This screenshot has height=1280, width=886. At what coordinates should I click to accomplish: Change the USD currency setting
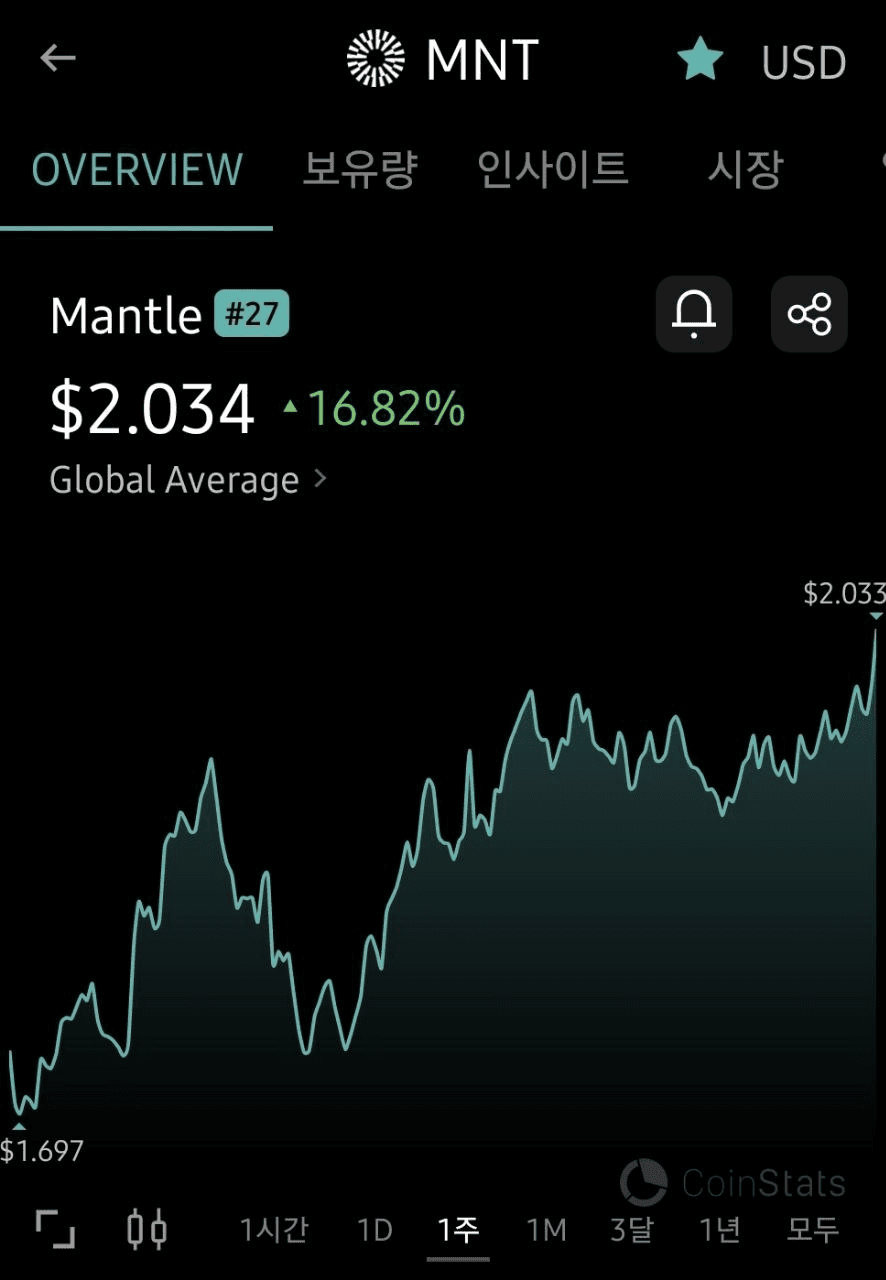803,63
